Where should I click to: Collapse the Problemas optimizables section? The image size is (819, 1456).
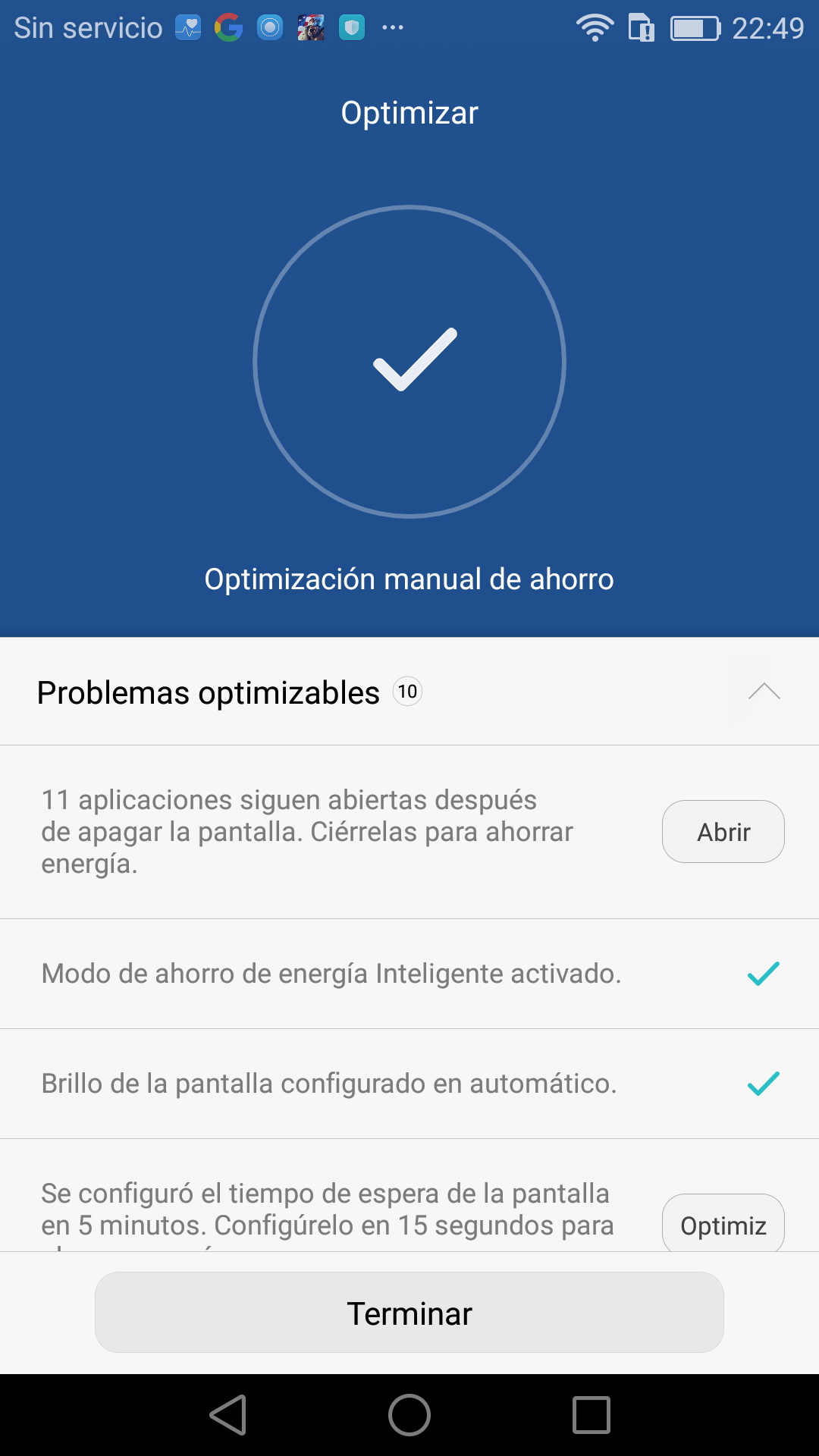pyautogui.click(x=764, y=692)
